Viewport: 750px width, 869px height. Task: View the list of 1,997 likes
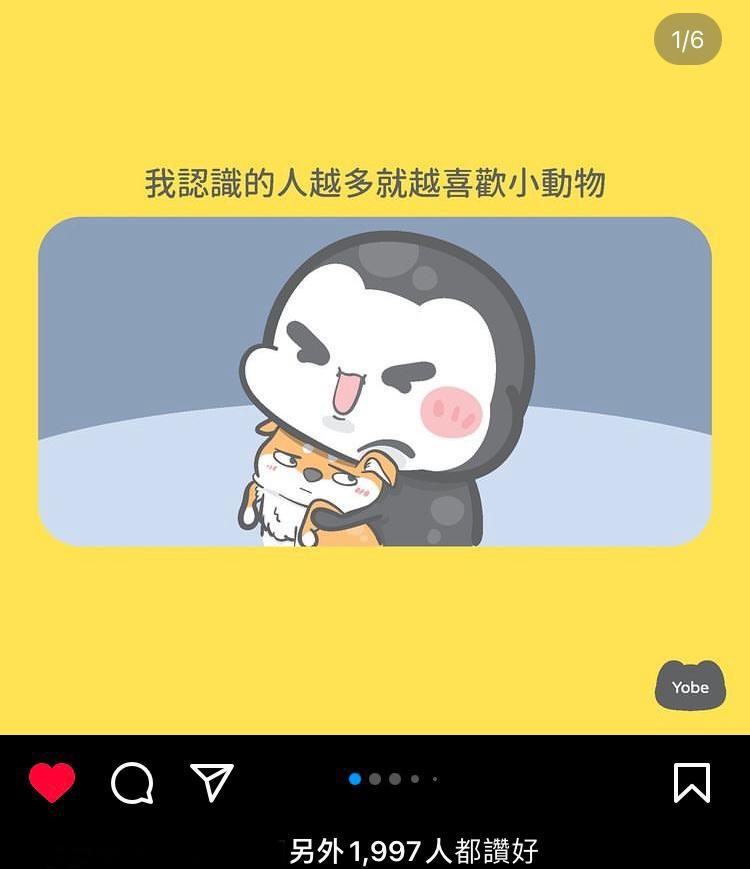pos(414,851)
